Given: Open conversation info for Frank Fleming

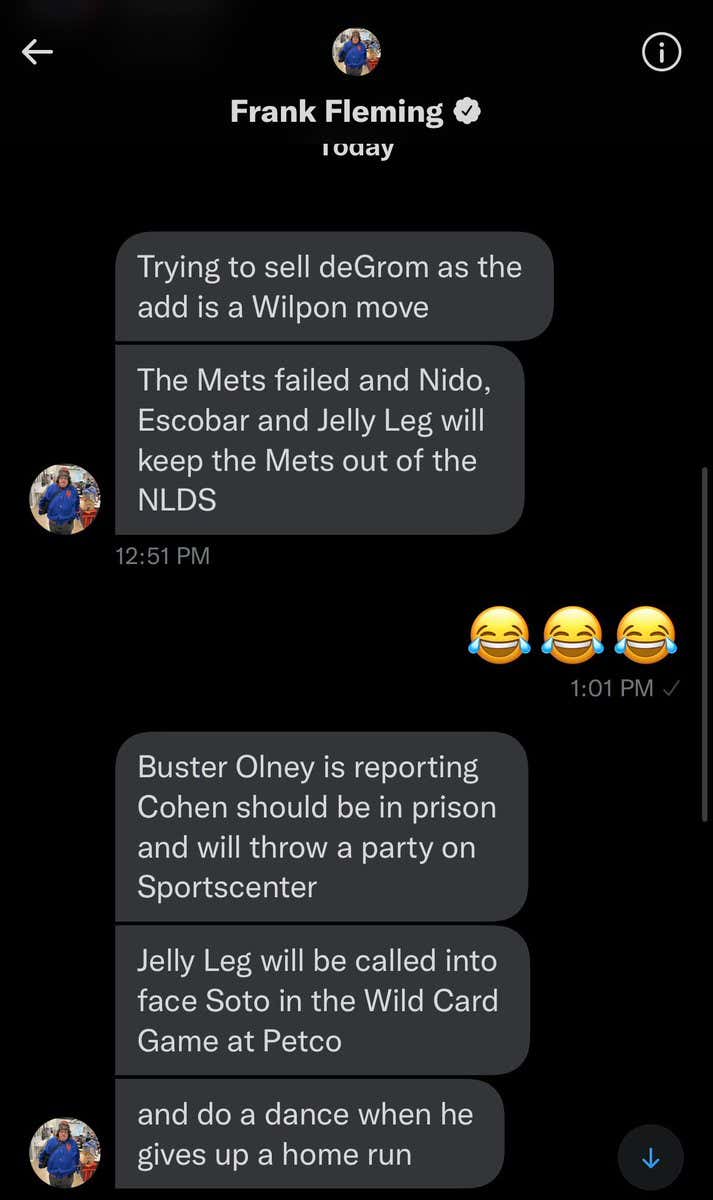Looking at the screenshot, I should [660, 53].
